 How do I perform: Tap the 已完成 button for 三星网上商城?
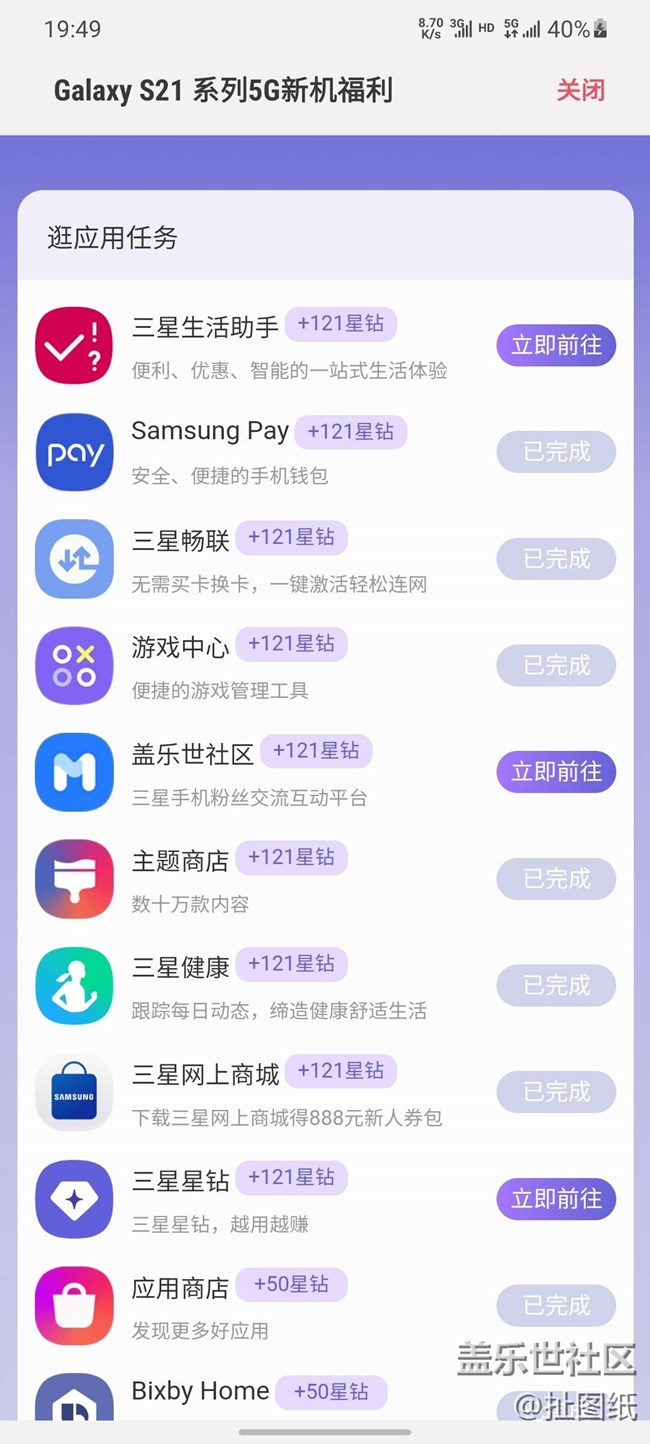pyautogui.click(x=556, y=1092)
